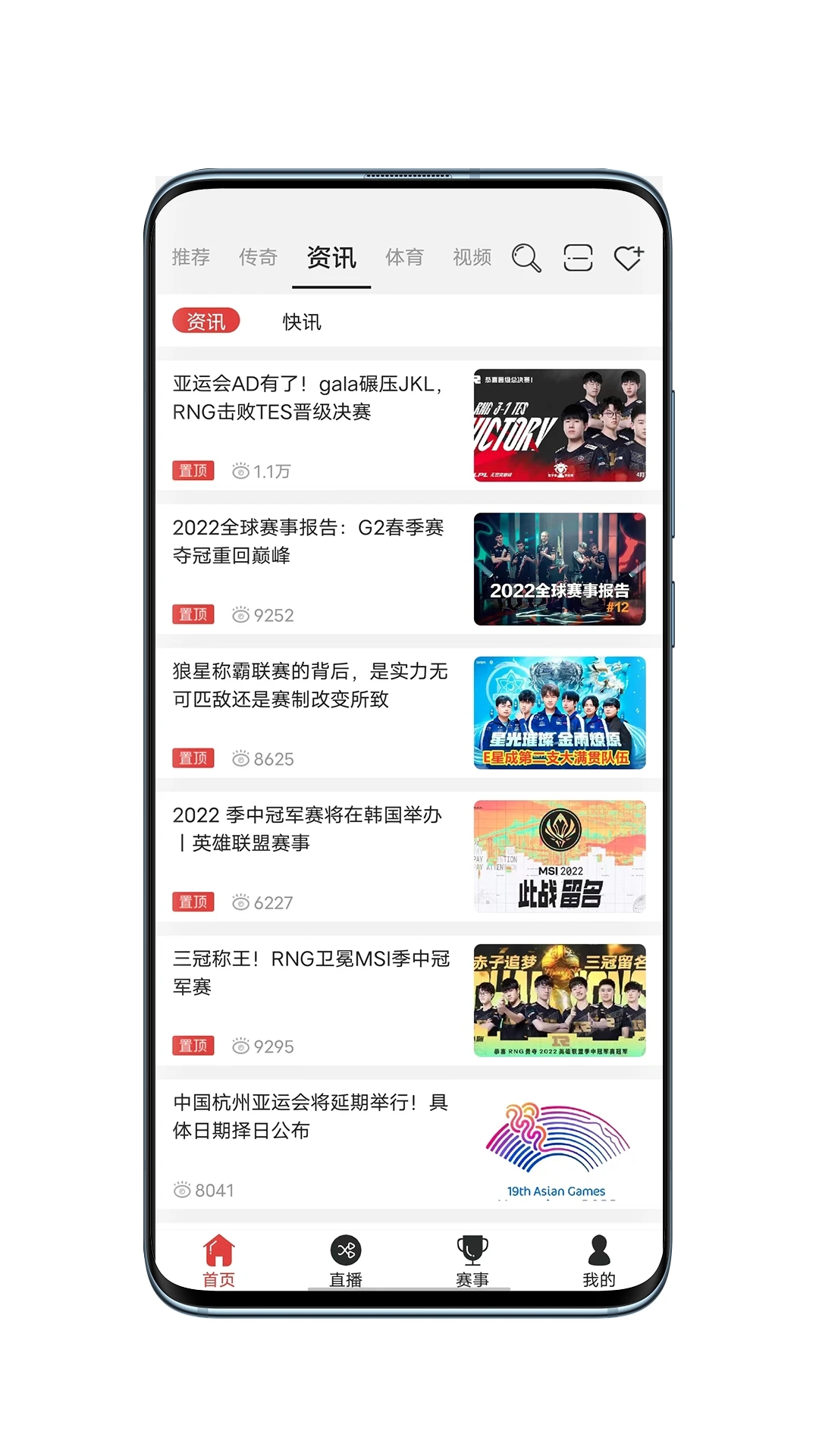This screenshot has height=1456, width=819.
Task: Open favorites with the heart-plus icon
Action: [x=629, y=258]
